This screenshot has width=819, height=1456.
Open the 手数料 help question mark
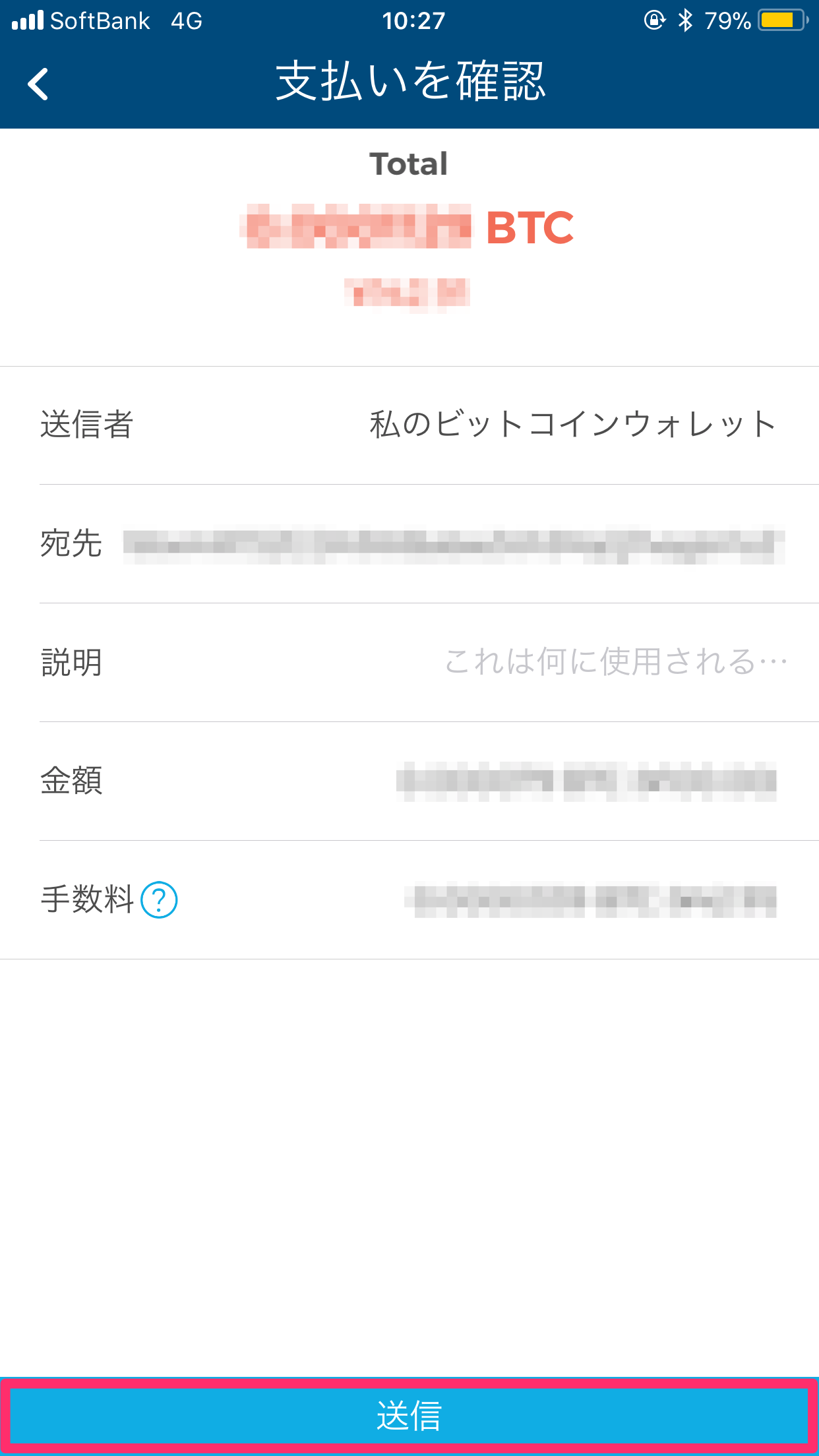[x=159, y=899]
